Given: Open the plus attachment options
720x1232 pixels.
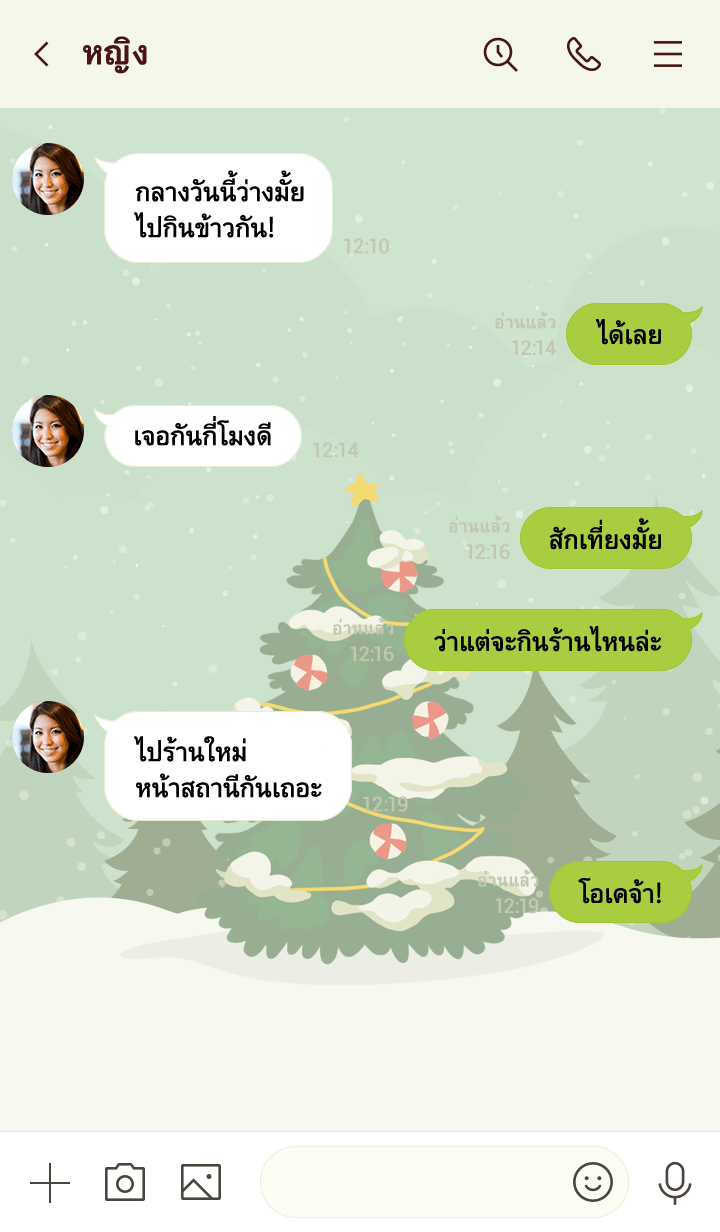Looking at the screenshot, I should pos(50,1183).
